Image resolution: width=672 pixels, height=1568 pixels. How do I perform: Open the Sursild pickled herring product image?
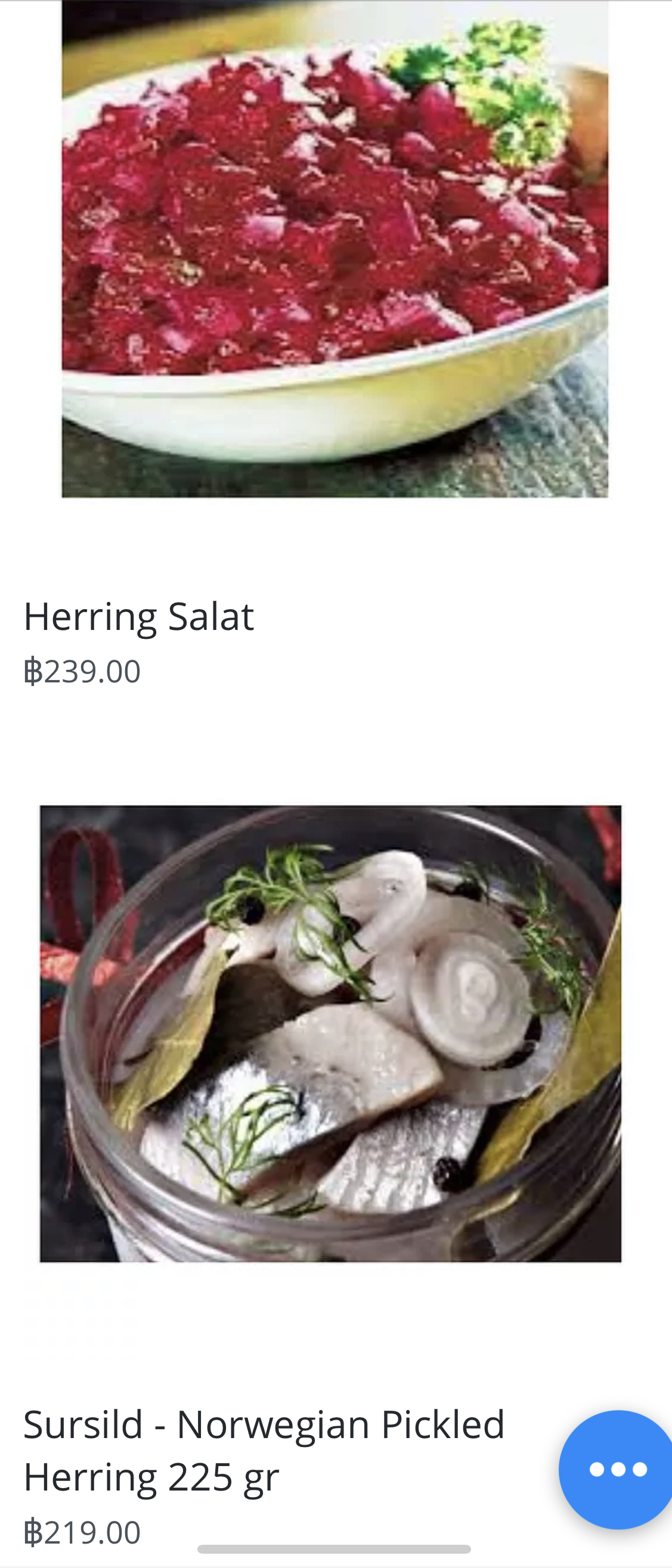[x=330, y=1033]
